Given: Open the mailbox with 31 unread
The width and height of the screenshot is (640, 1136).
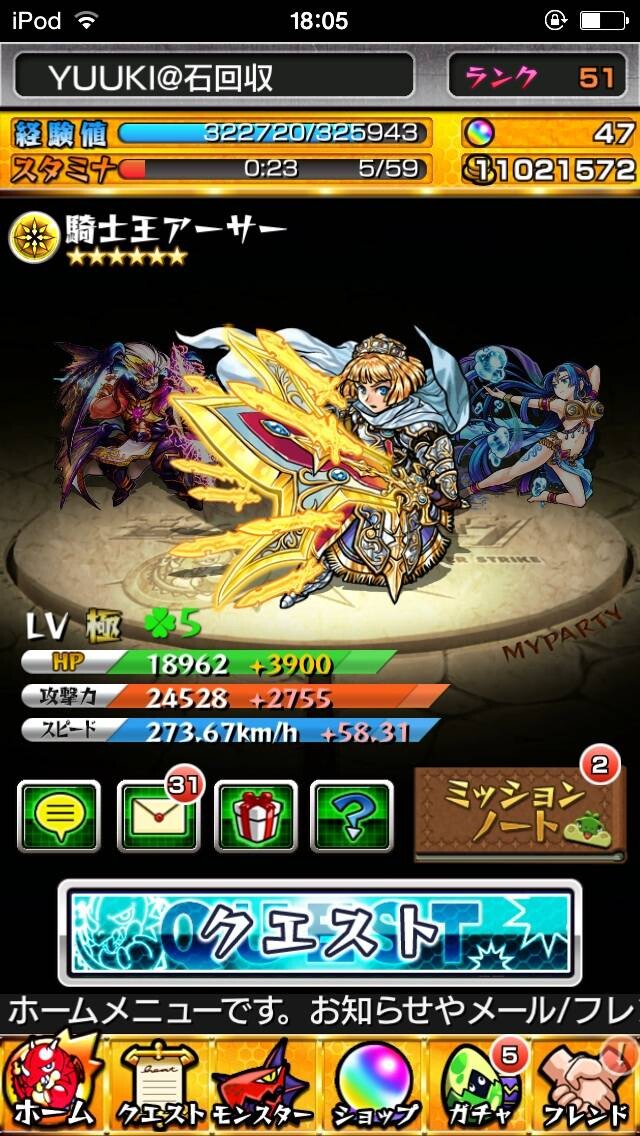Looking at the screenshot, I should point(158,815).
